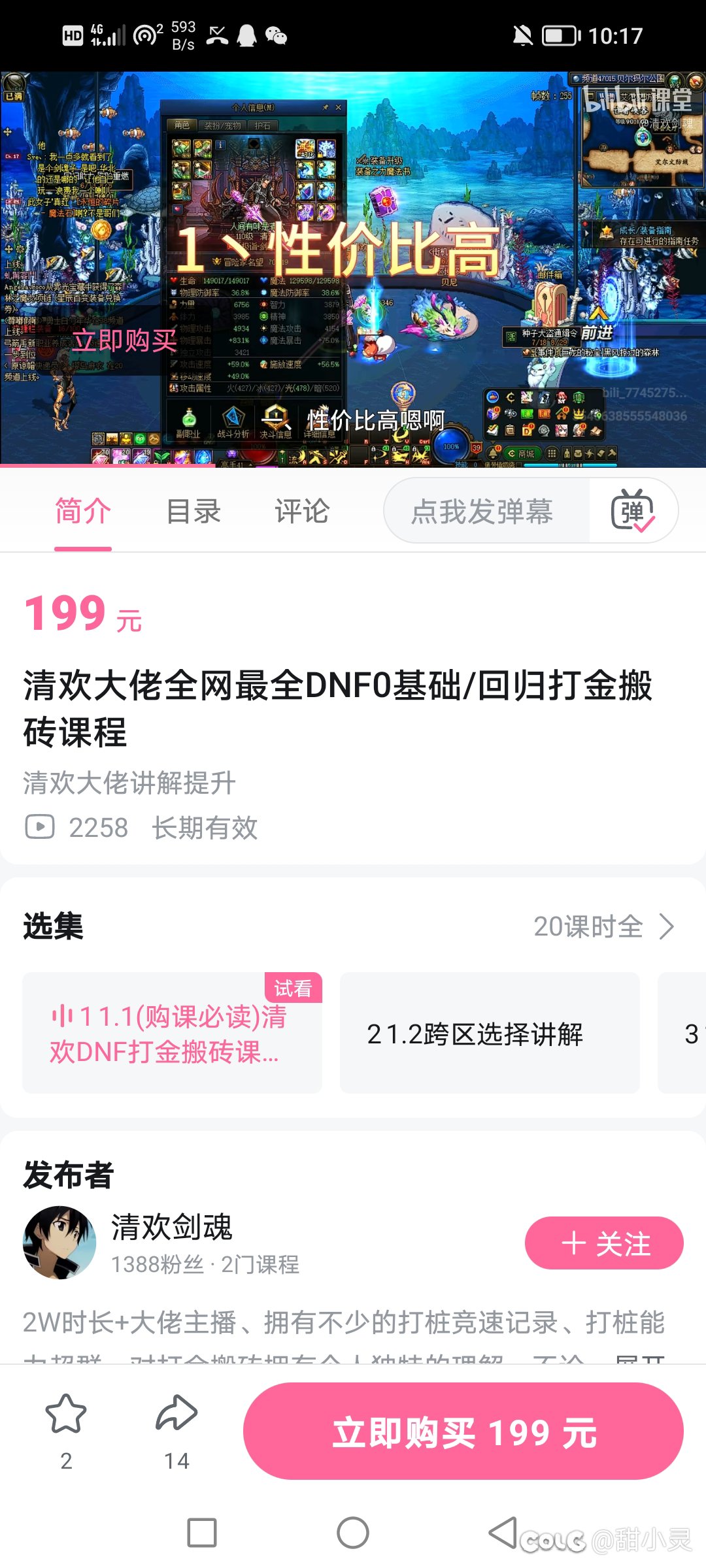Image resolution: width=706 pixels, height=1568 pixels.
Task: Open lesson 1.2跨区选择讲解
Action: pyautogui.click(x=490, y=1033)
